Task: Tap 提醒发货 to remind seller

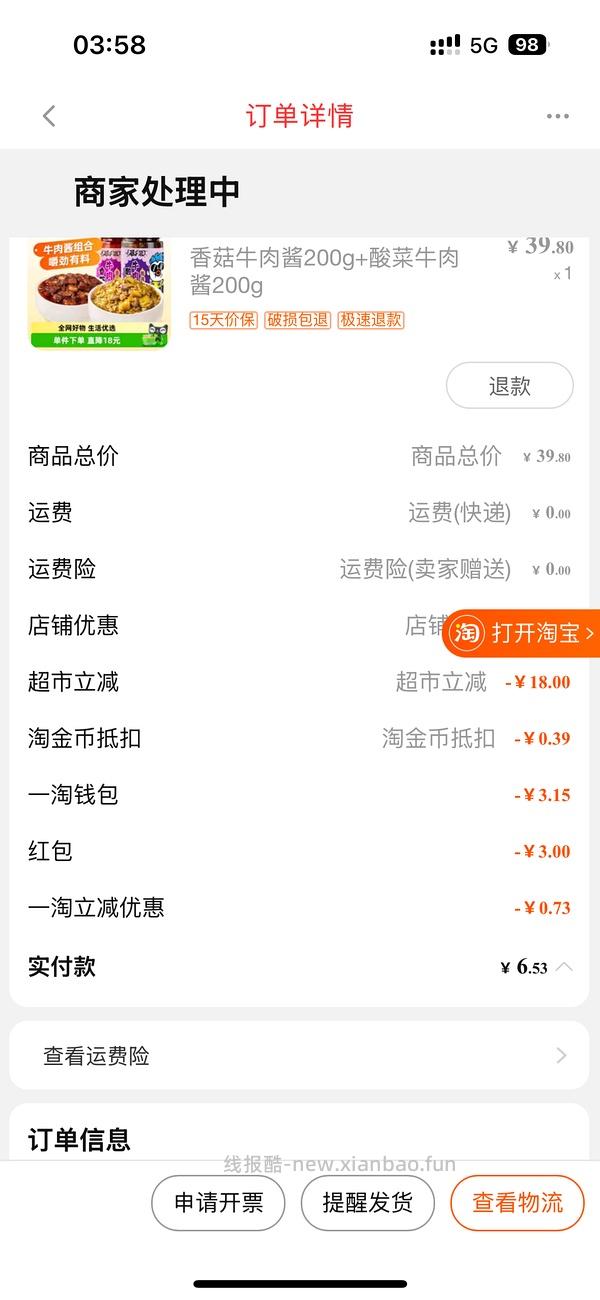Action: coord(367,1202)
